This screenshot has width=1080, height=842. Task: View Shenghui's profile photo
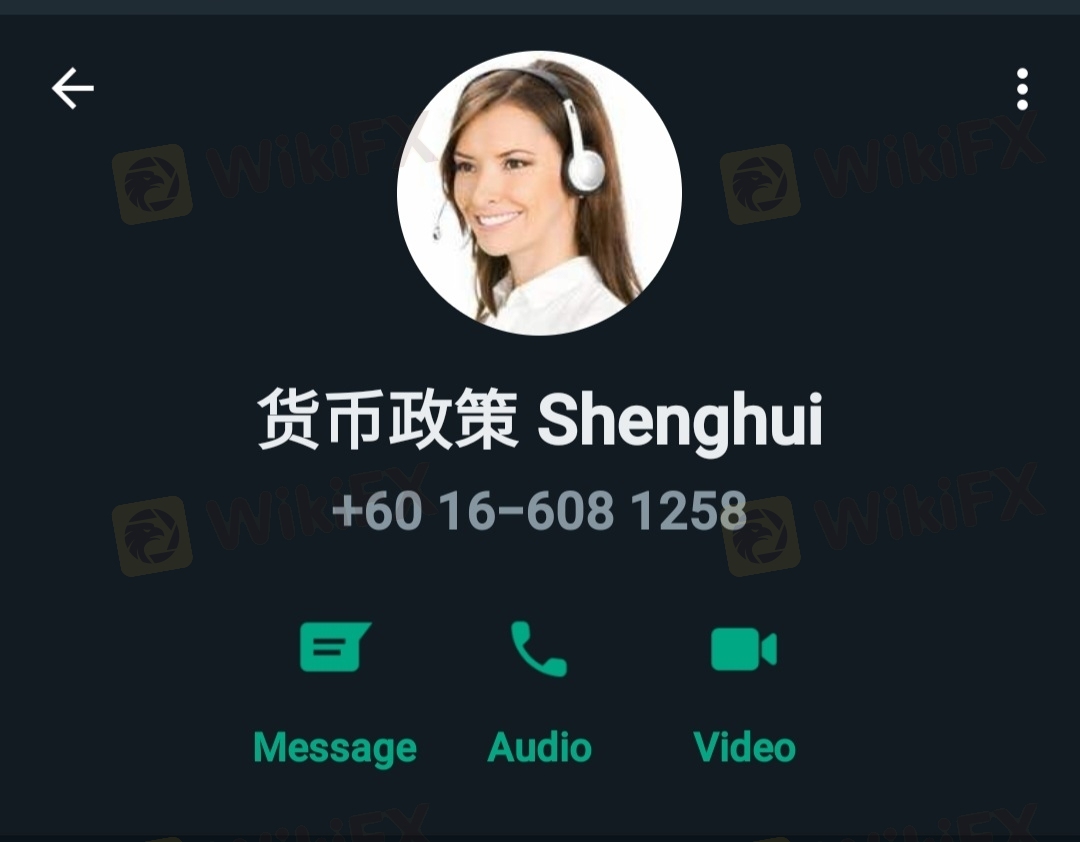click(539, 193)
